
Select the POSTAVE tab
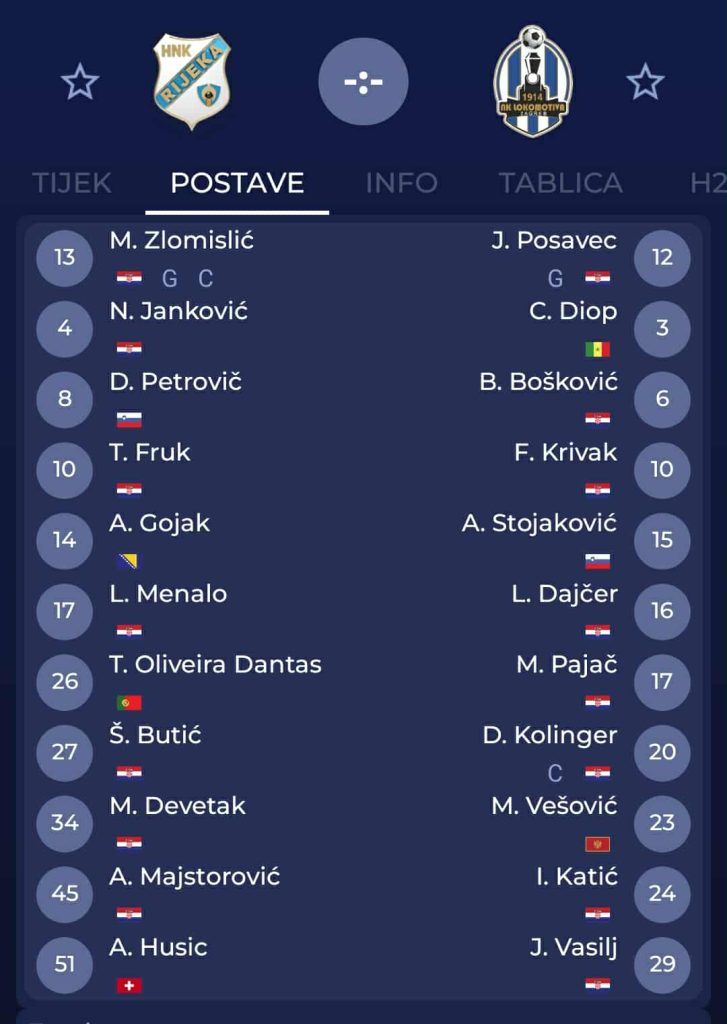pyautogui.click(x=237, y=183)
